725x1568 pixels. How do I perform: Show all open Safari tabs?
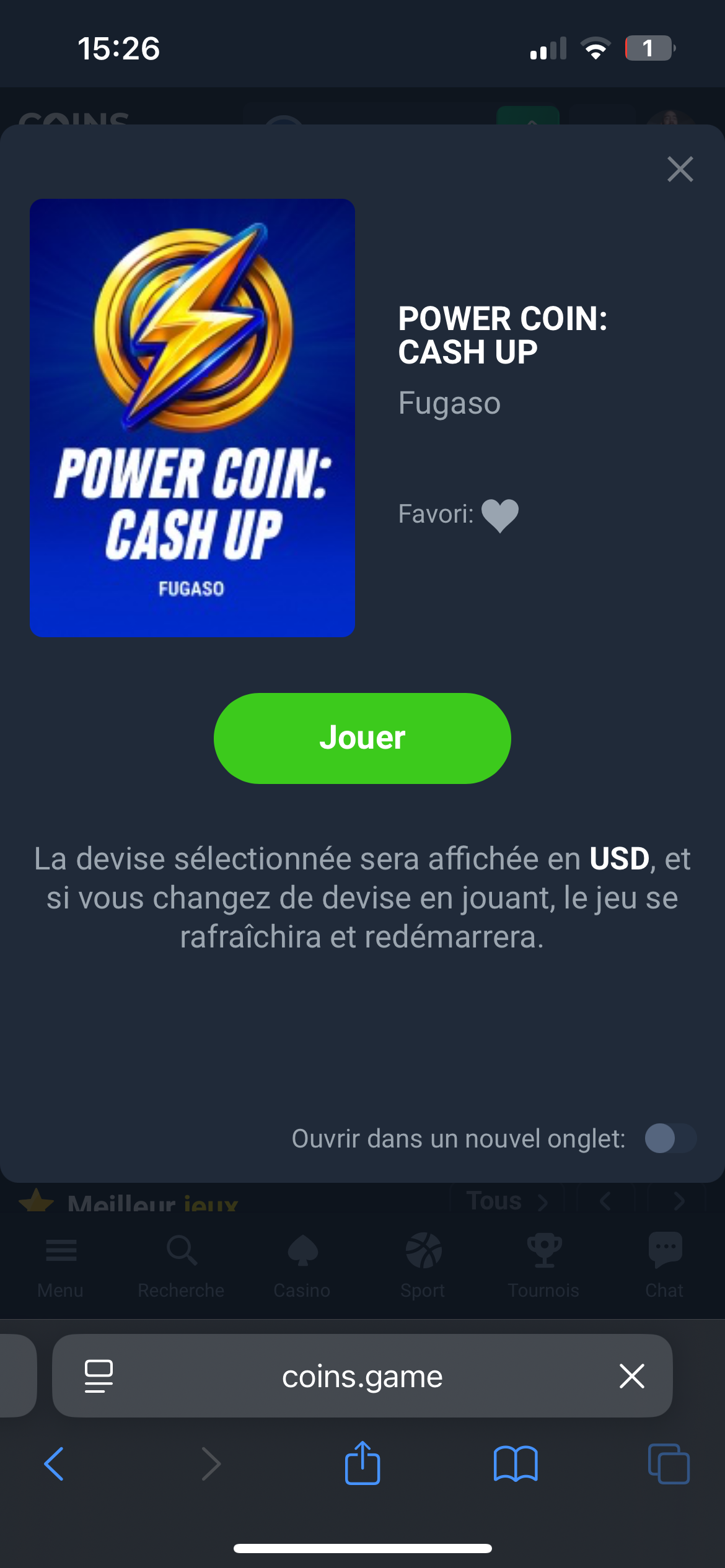coord(668,1464)
